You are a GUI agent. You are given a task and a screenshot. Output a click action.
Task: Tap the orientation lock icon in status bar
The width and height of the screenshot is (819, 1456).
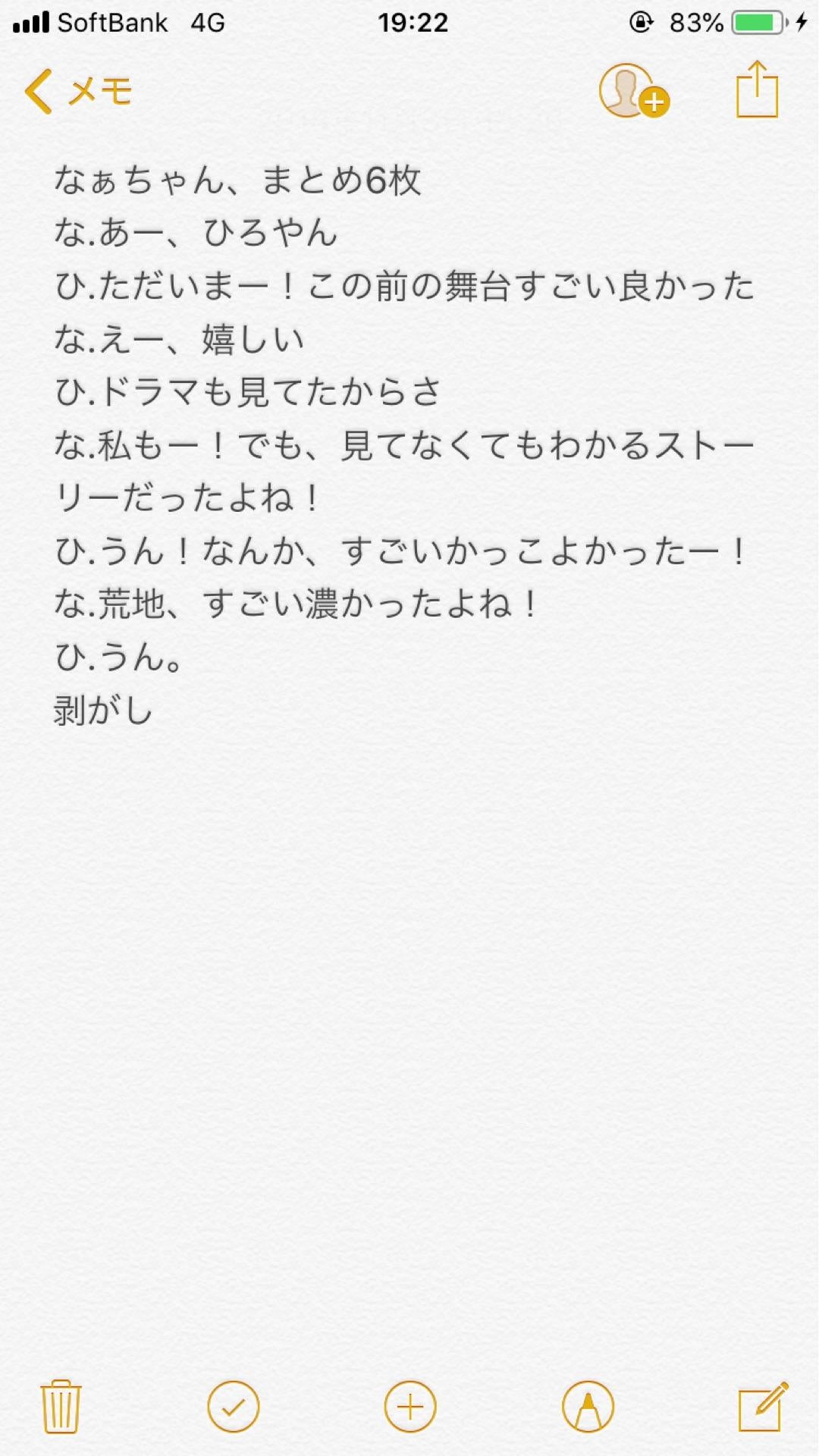[x=641, y=23]
